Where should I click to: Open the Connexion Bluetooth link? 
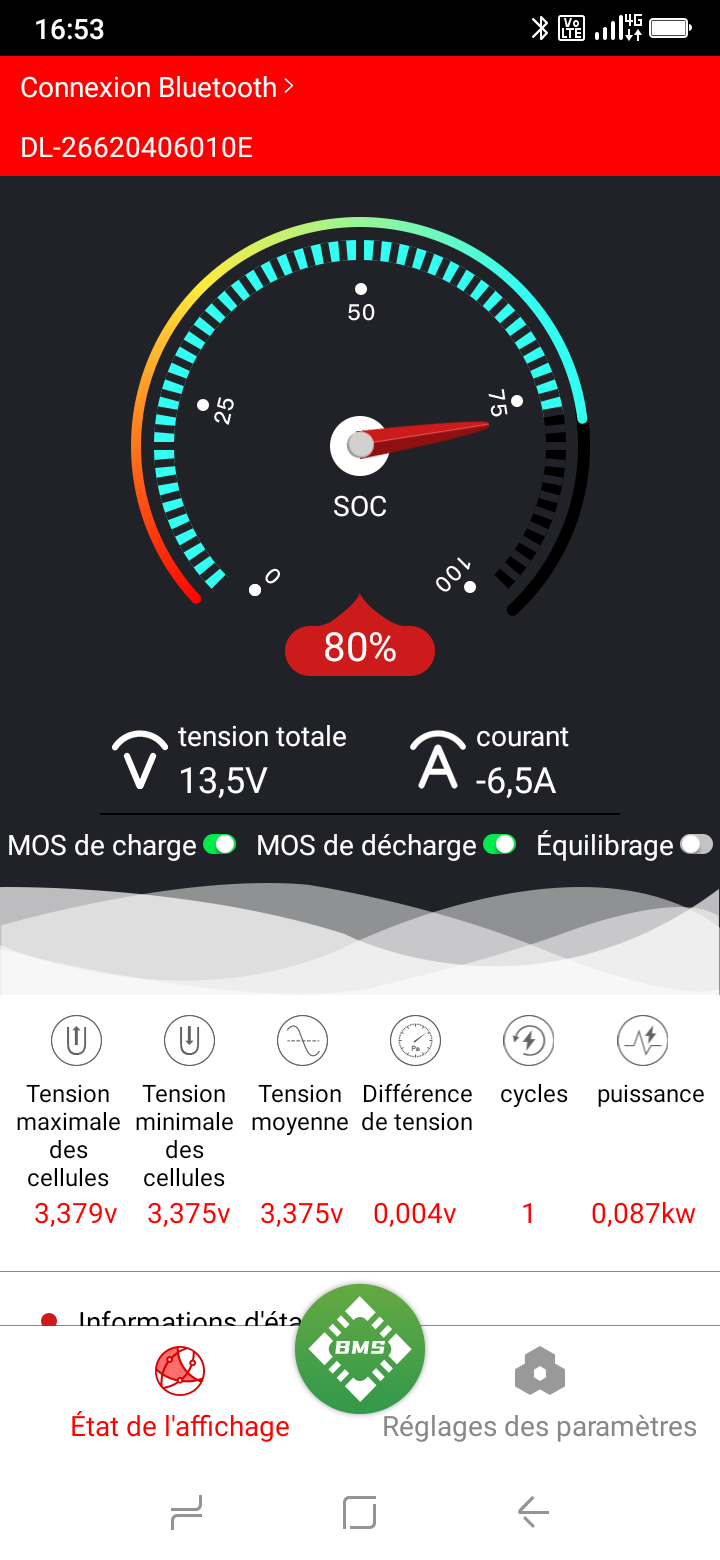tap(157, 88)
